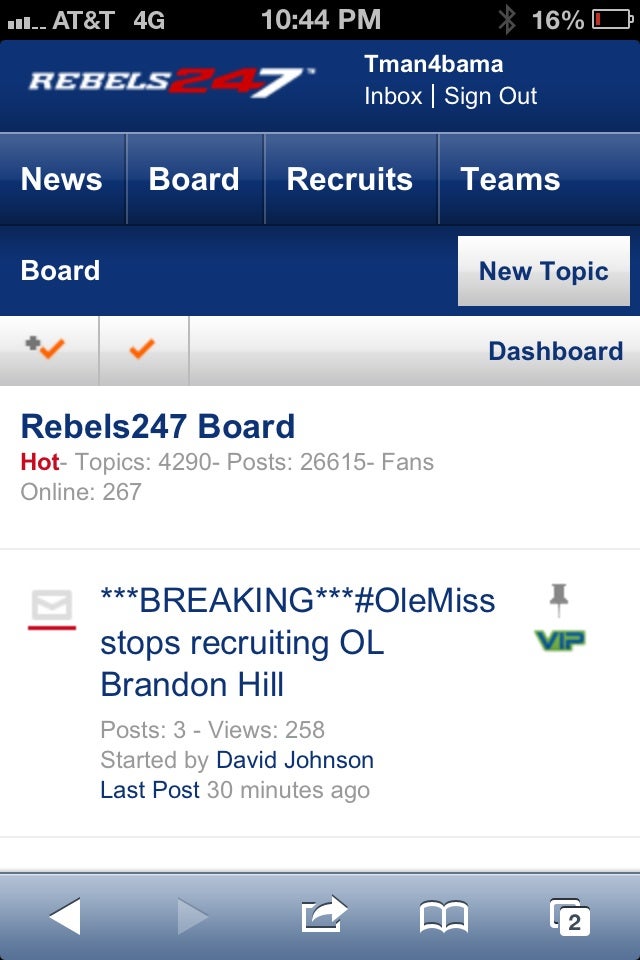This screenshot has width=640, height=960.
Task: Select the Teams tab
Action: coord(510,179)
